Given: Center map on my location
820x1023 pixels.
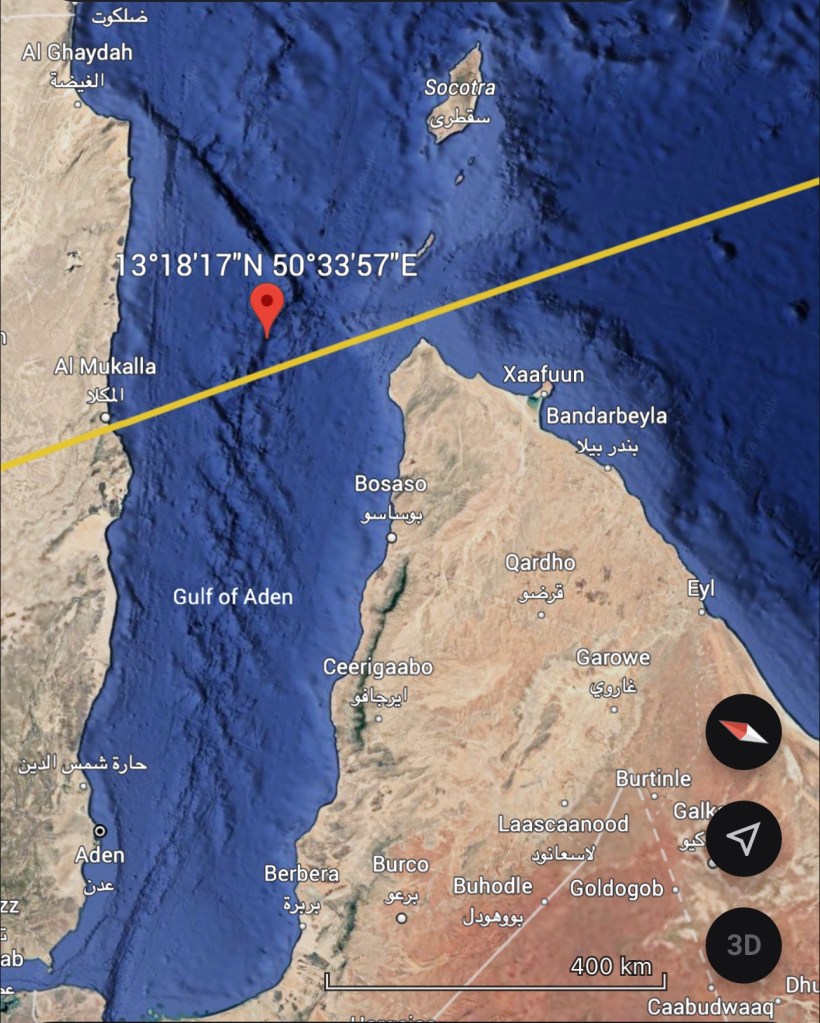Looking at the screenshot, I should [743, 839].
